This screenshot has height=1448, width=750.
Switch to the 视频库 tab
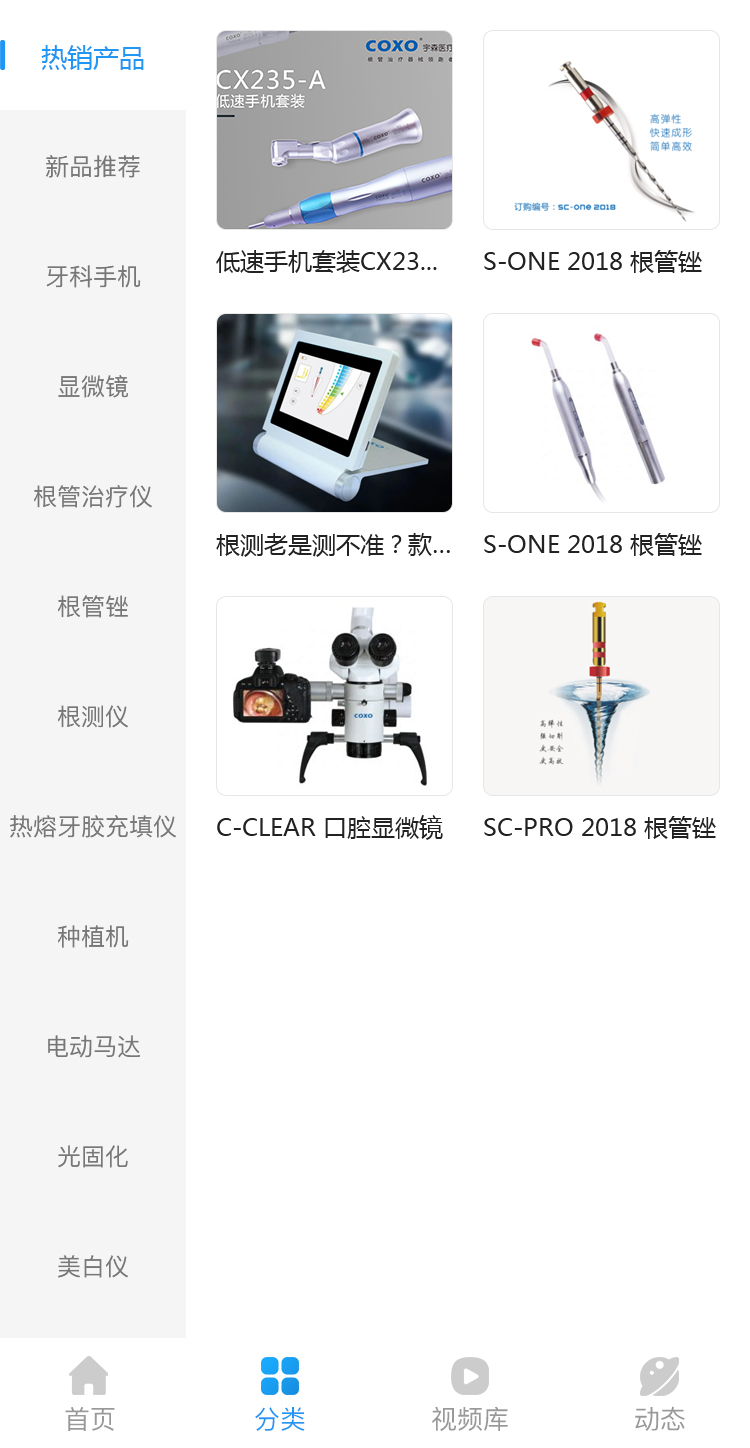pyautogui.click(x=470, y=1393)
